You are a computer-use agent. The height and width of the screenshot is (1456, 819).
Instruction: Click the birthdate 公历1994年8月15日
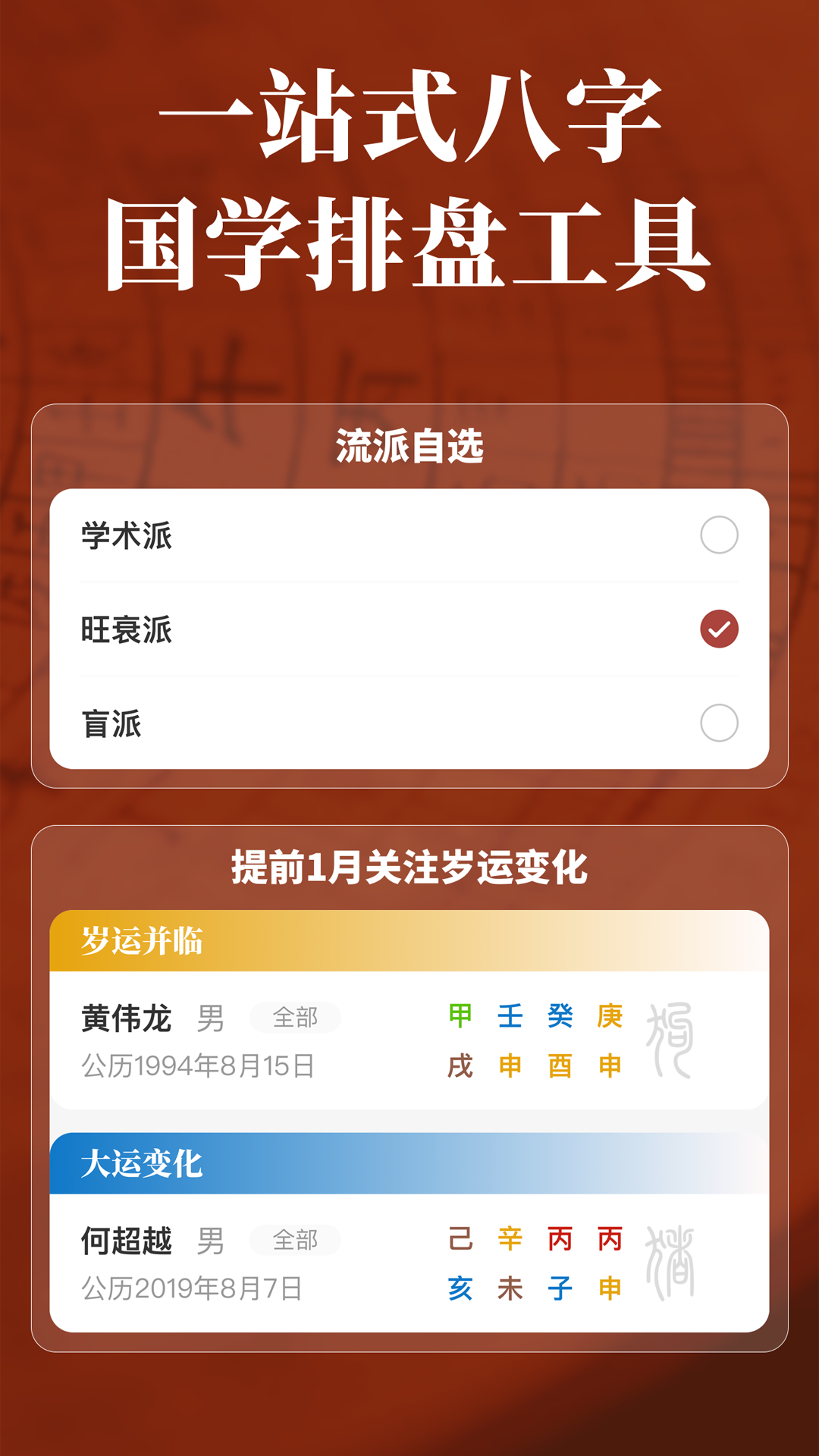tap(202, 1065)
